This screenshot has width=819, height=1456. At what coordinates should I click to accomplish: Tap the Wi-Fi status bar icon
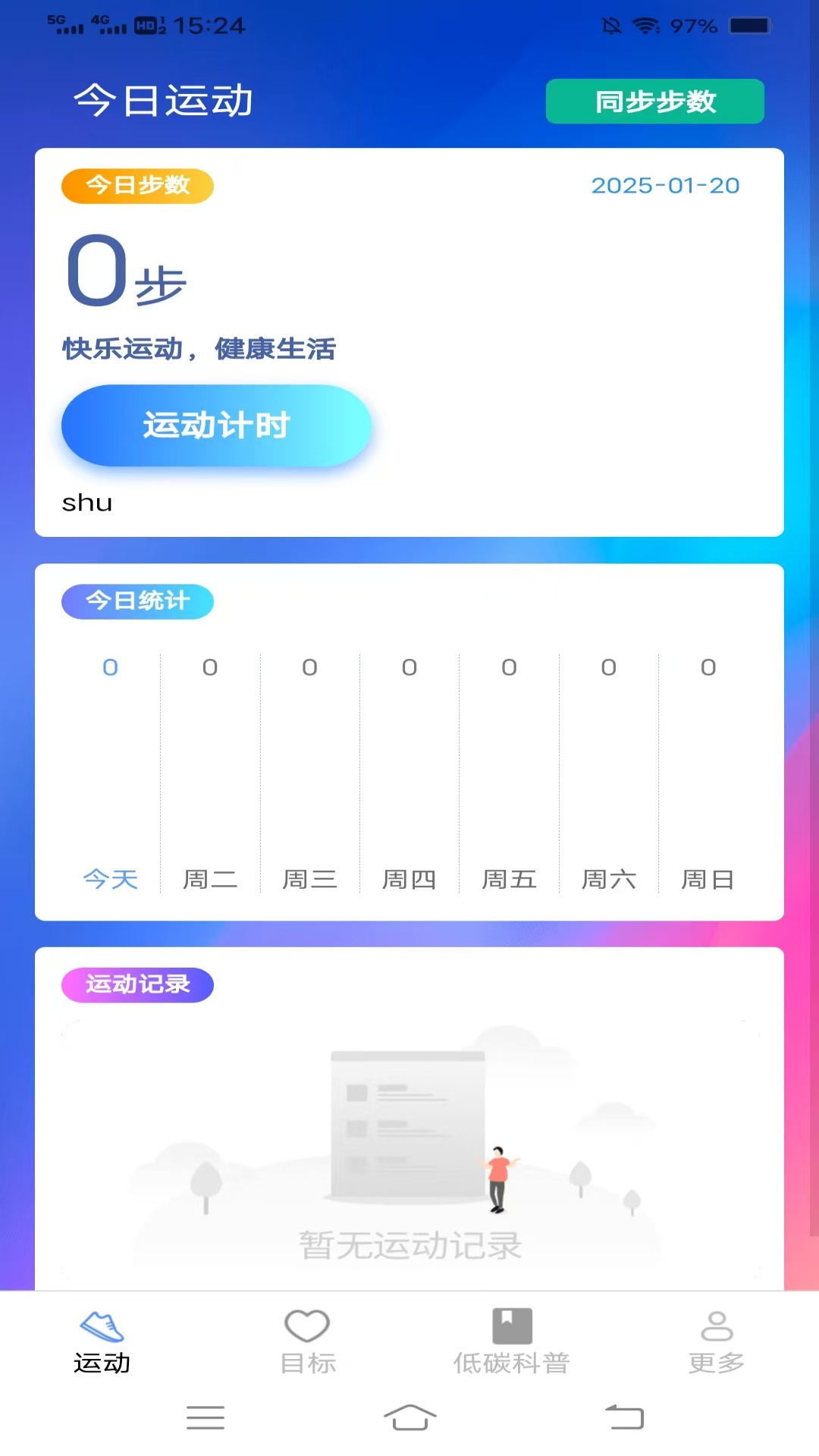click(x=644, y=25)
